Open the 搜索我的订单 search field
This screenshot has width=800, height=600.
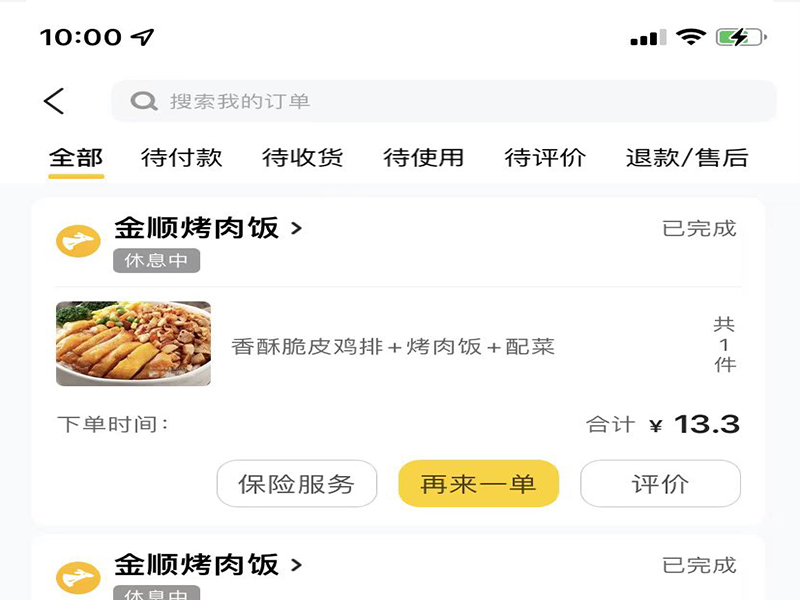point(443,101)
